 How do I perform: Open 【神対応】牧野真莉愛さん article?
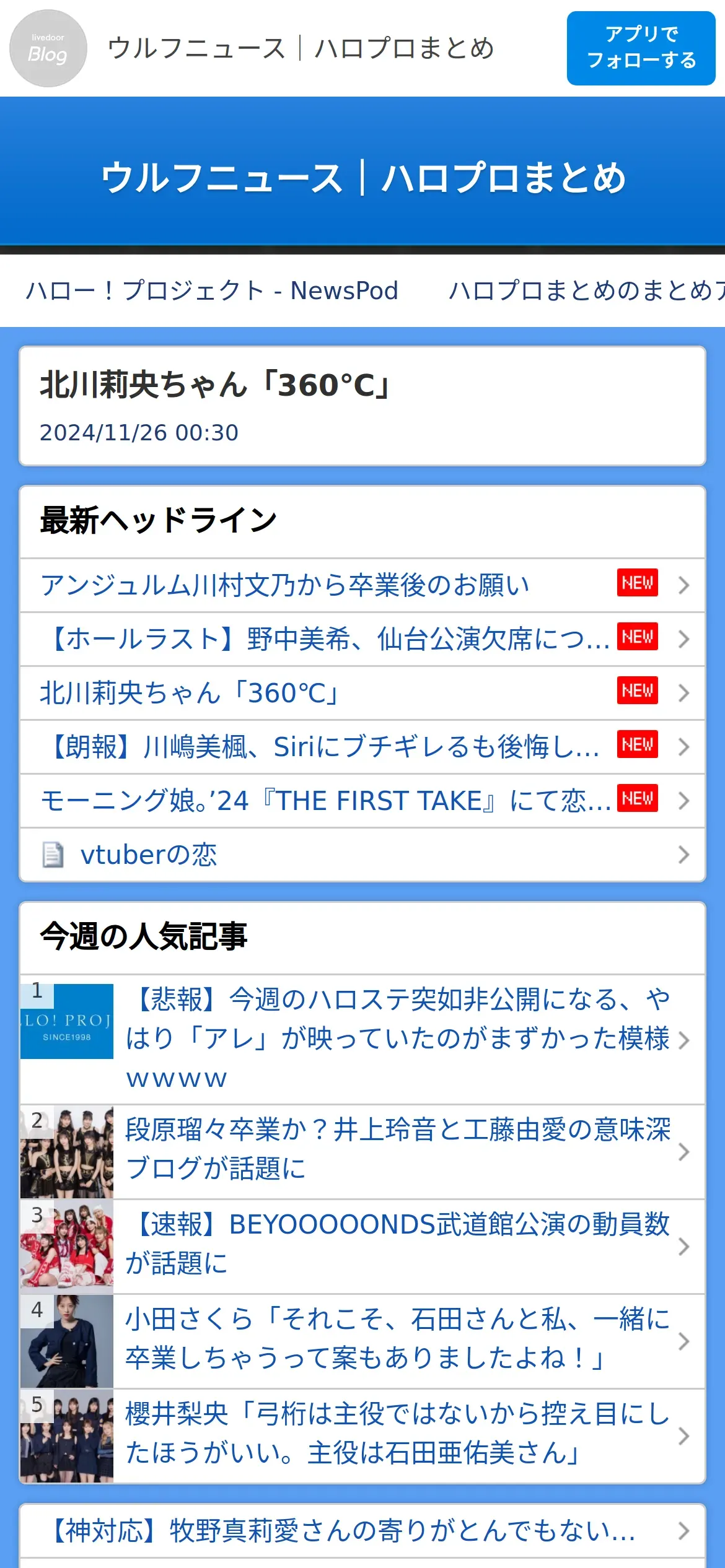[362, 1531]
